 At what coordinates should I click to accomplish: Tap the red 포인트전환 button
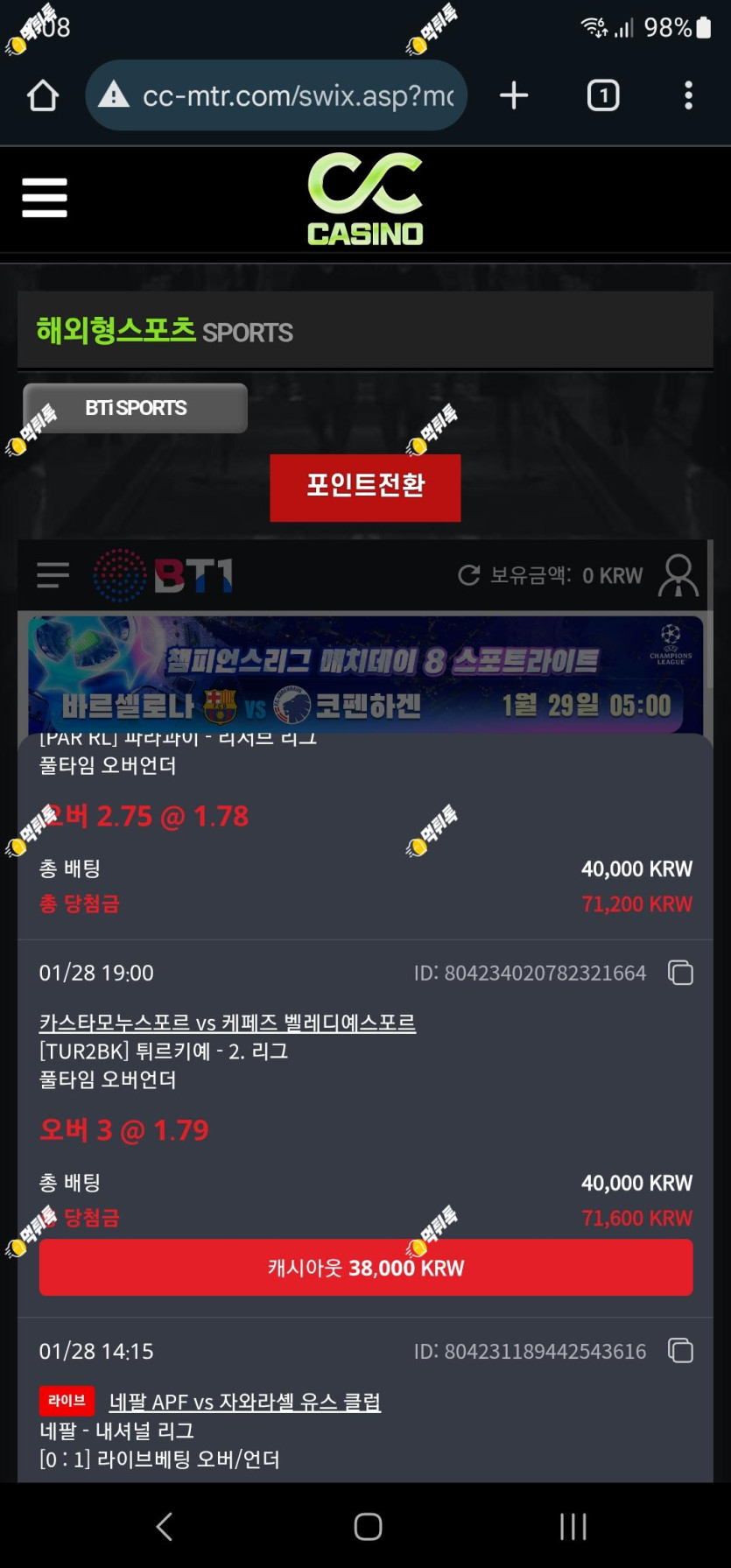tap(365, 488)
